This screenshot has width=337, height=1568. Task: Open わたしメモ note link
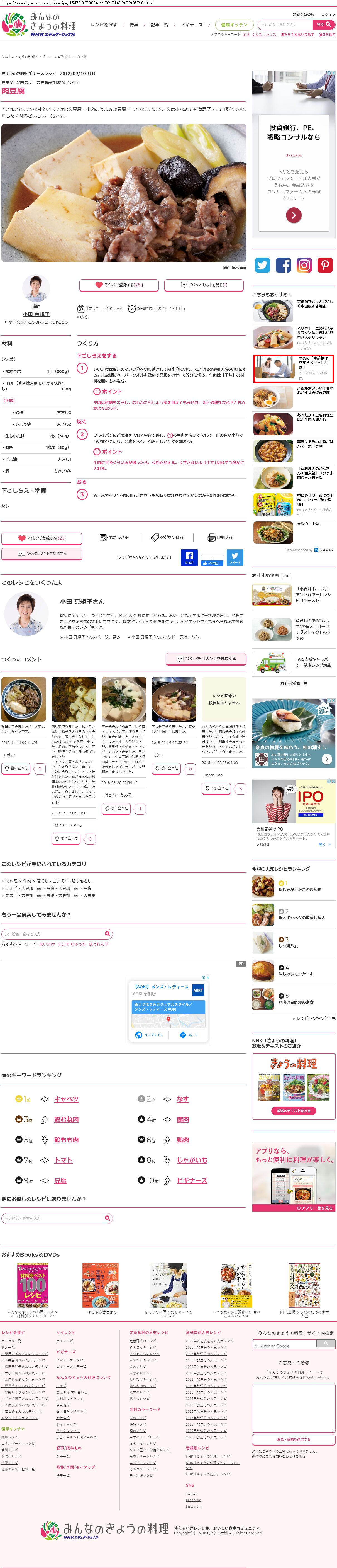[x=114, y=537]
